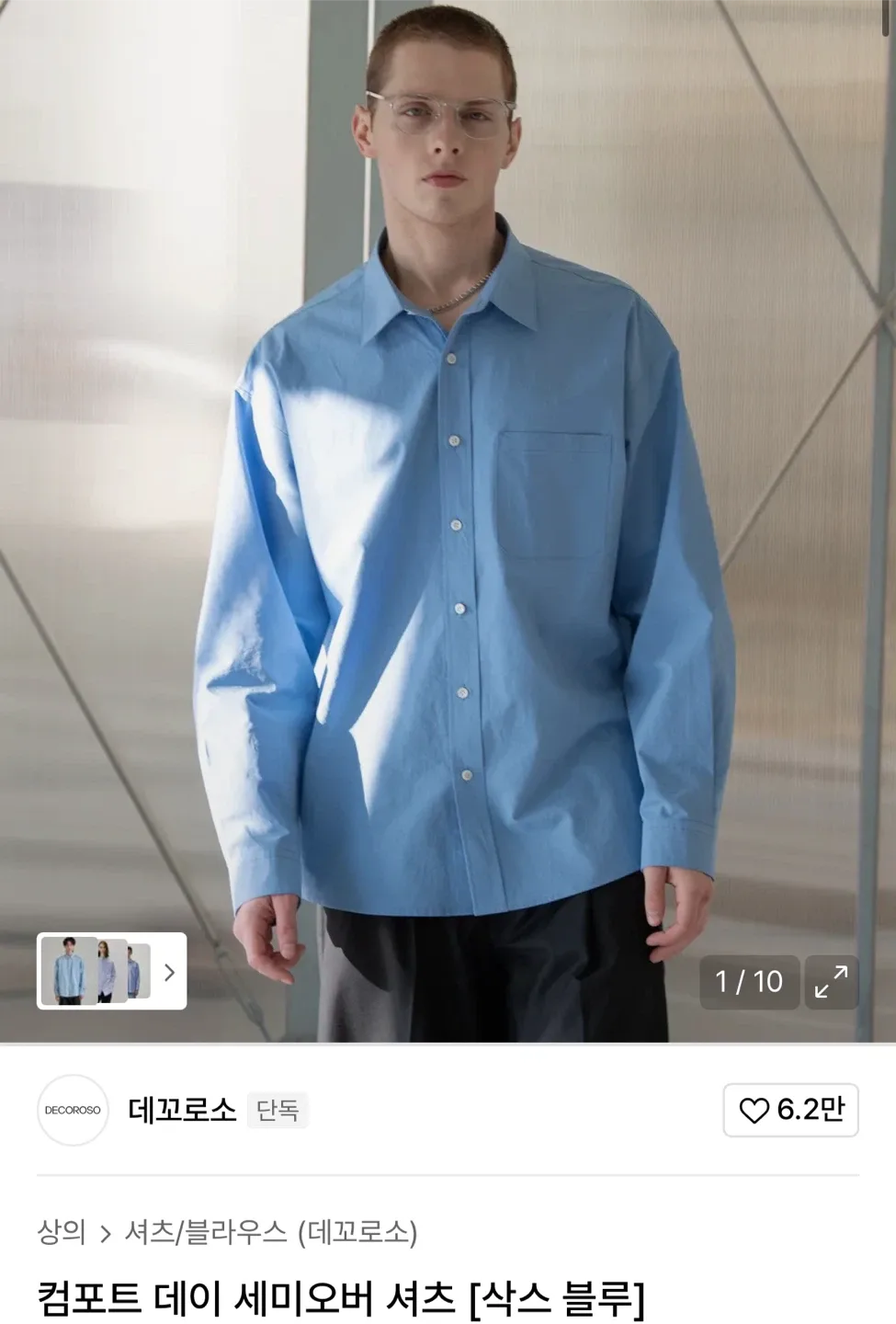The height and width of the screenshot is (1324, 896).
Task: Open the product image thumbnail strip
Action: click(111, 971)
